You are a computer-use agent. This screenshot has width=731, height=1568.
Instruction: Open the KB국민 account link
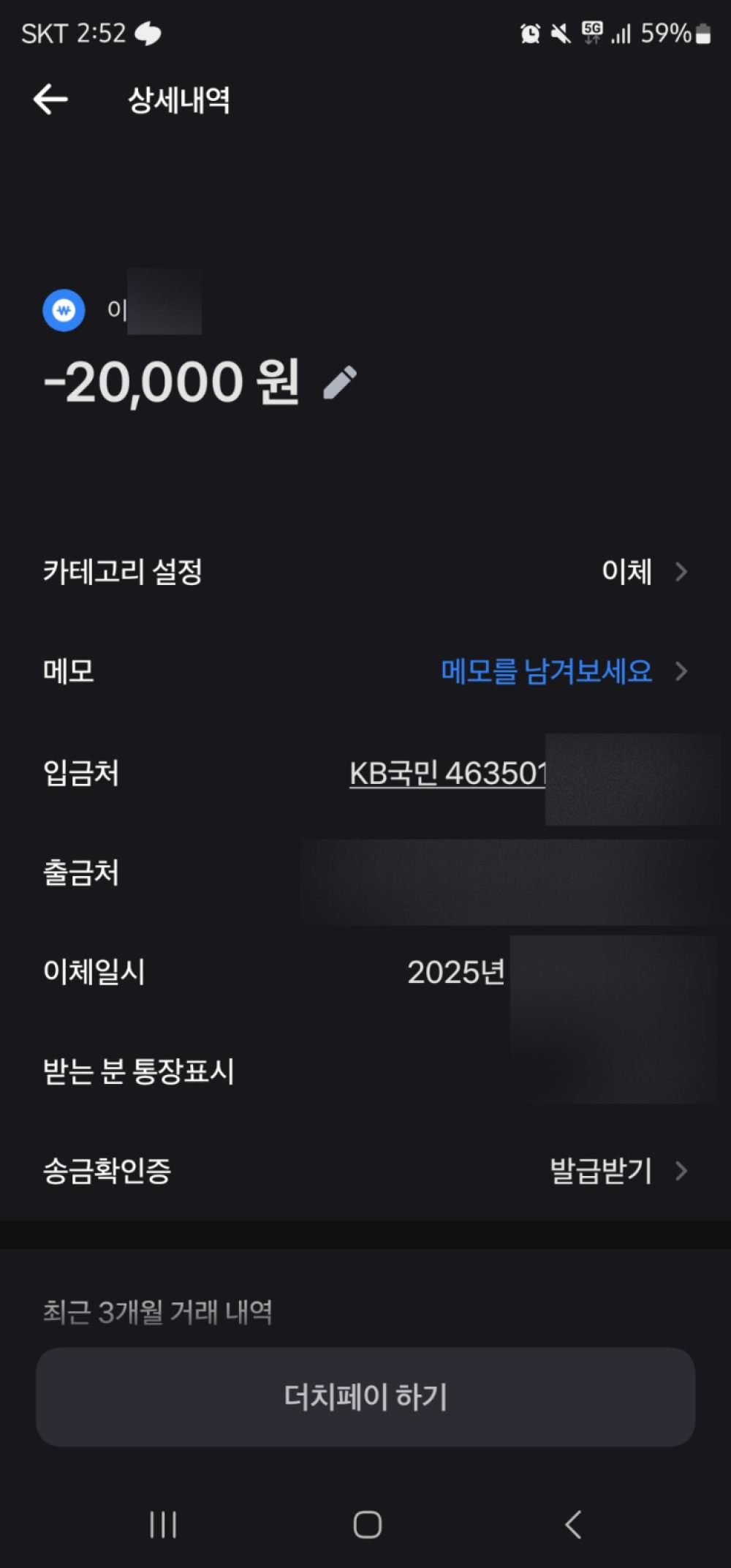[447, 773]
